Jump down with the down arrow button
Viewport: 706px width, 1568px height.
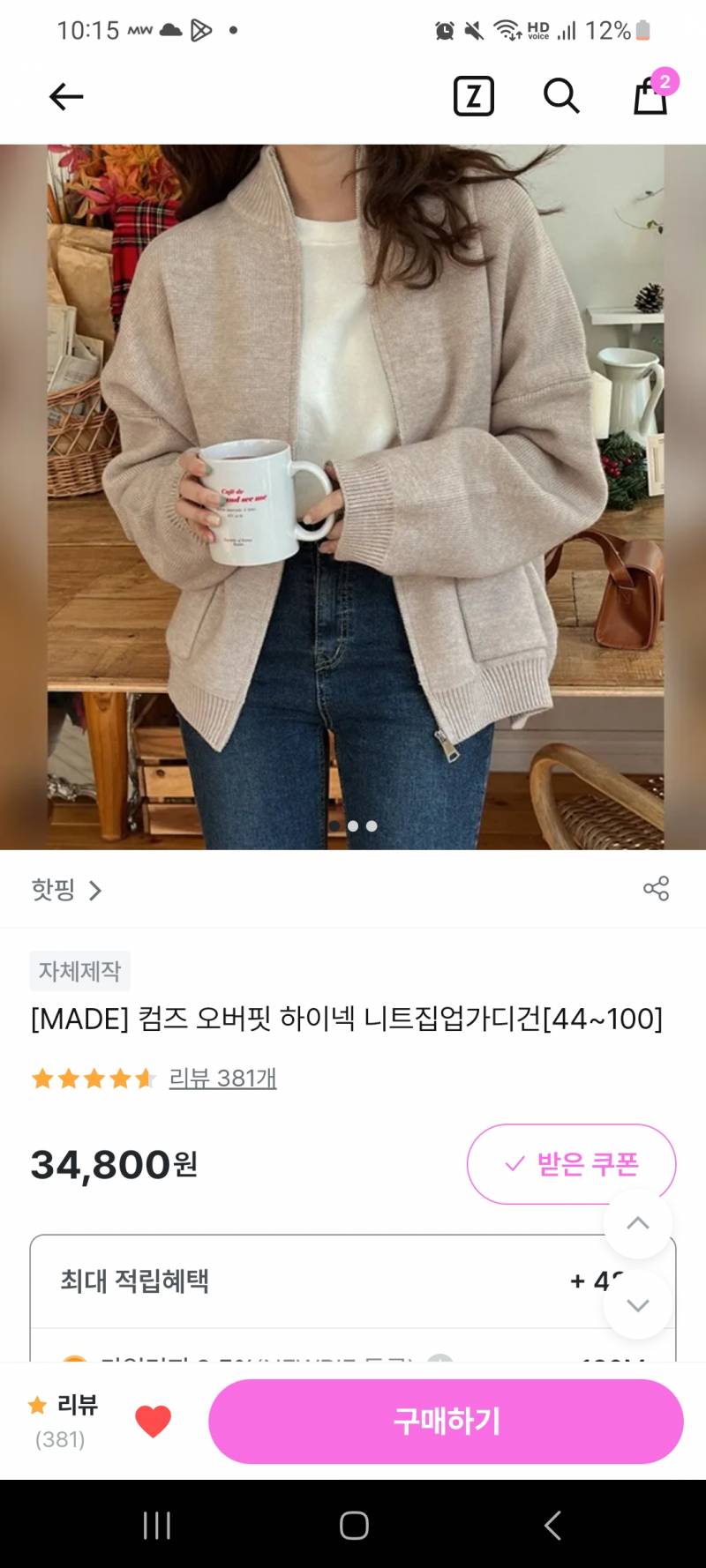pyautogui.click(x=638, y=1305)
